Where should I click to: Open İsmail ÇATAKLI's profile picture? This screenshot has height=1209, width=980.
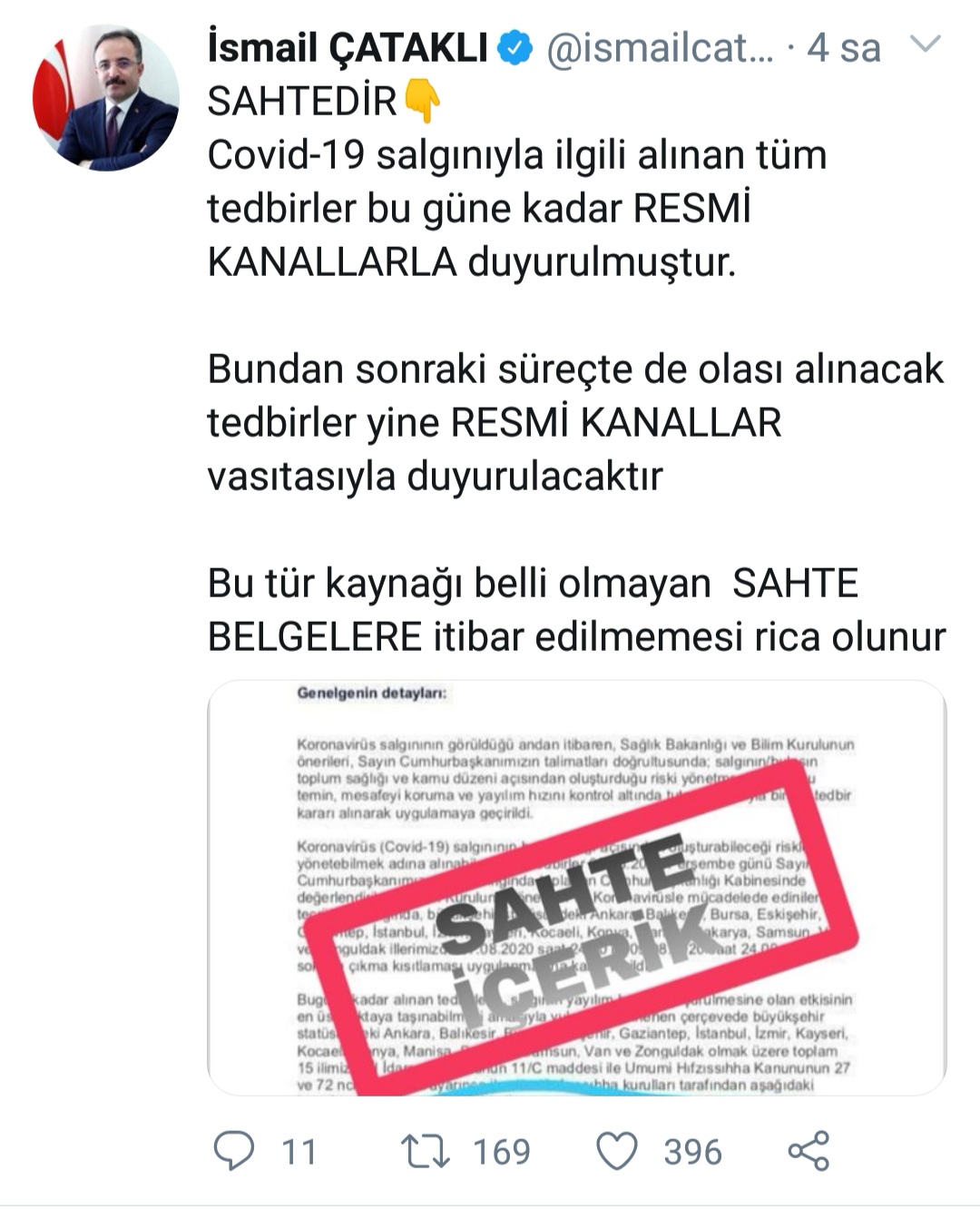tap(105, 98)
